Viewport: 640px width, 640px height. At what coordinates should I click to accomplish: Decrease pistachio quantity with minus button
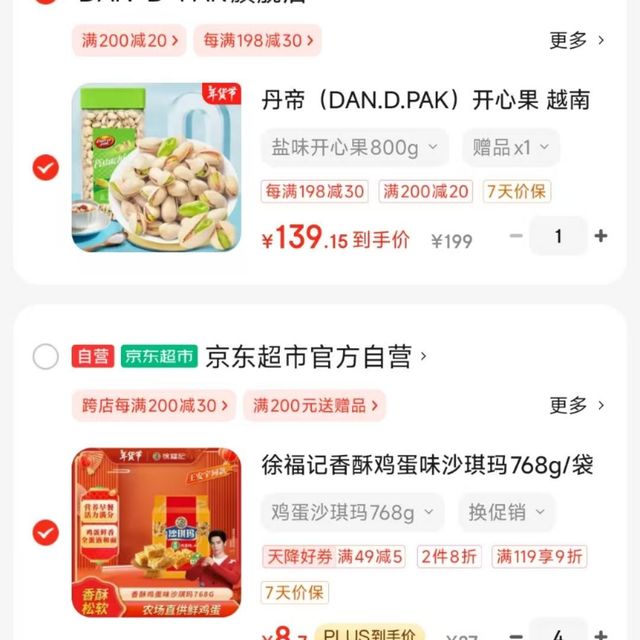pos(516,237)
